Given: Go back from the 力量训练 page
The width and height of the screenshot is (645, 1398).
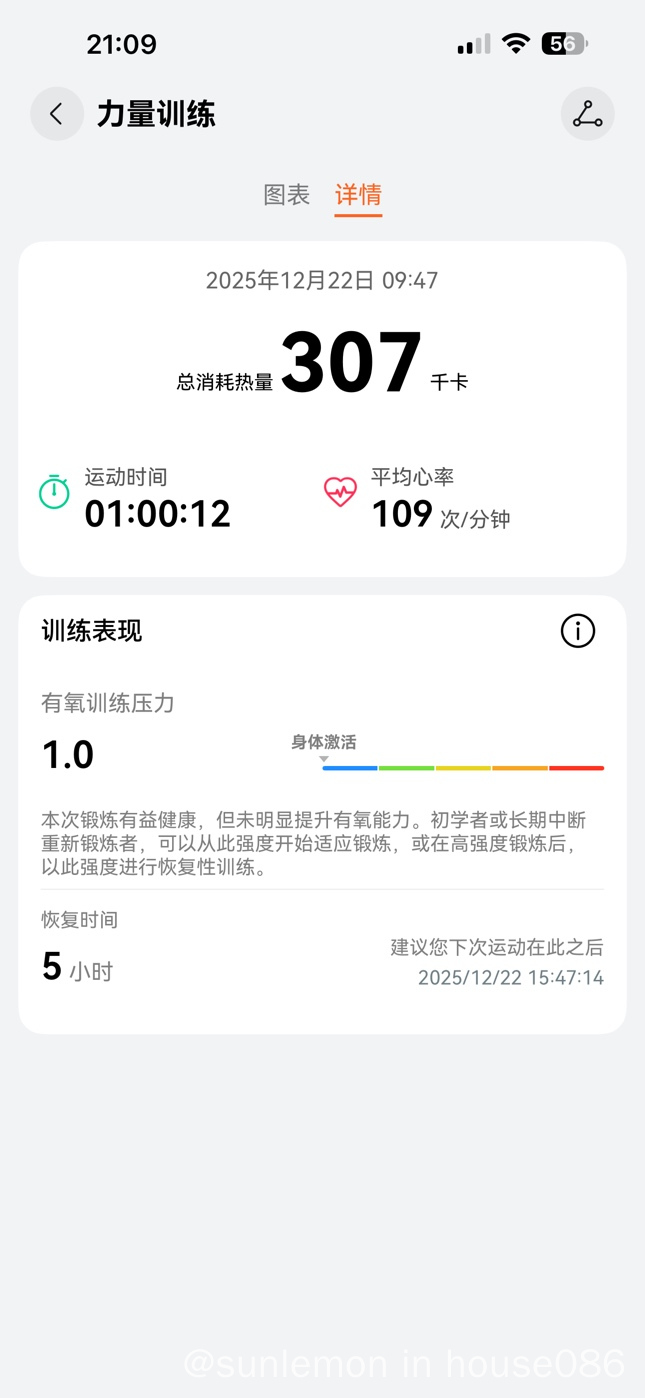Looking at the screenshot, I should (x=57, y=114).
